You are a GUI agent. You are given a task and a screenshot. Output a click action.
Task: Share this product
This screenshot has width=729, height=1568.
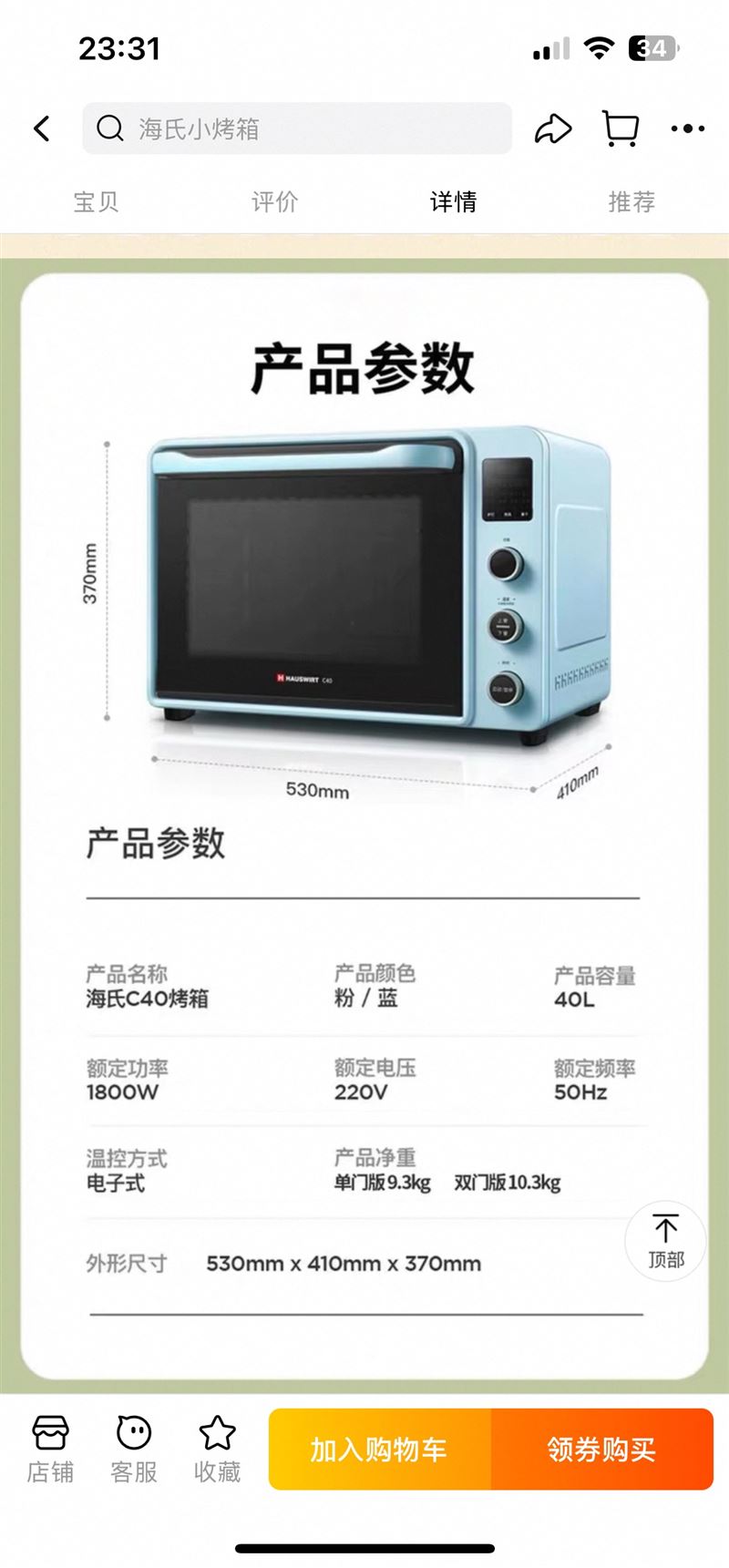point(553,128)
